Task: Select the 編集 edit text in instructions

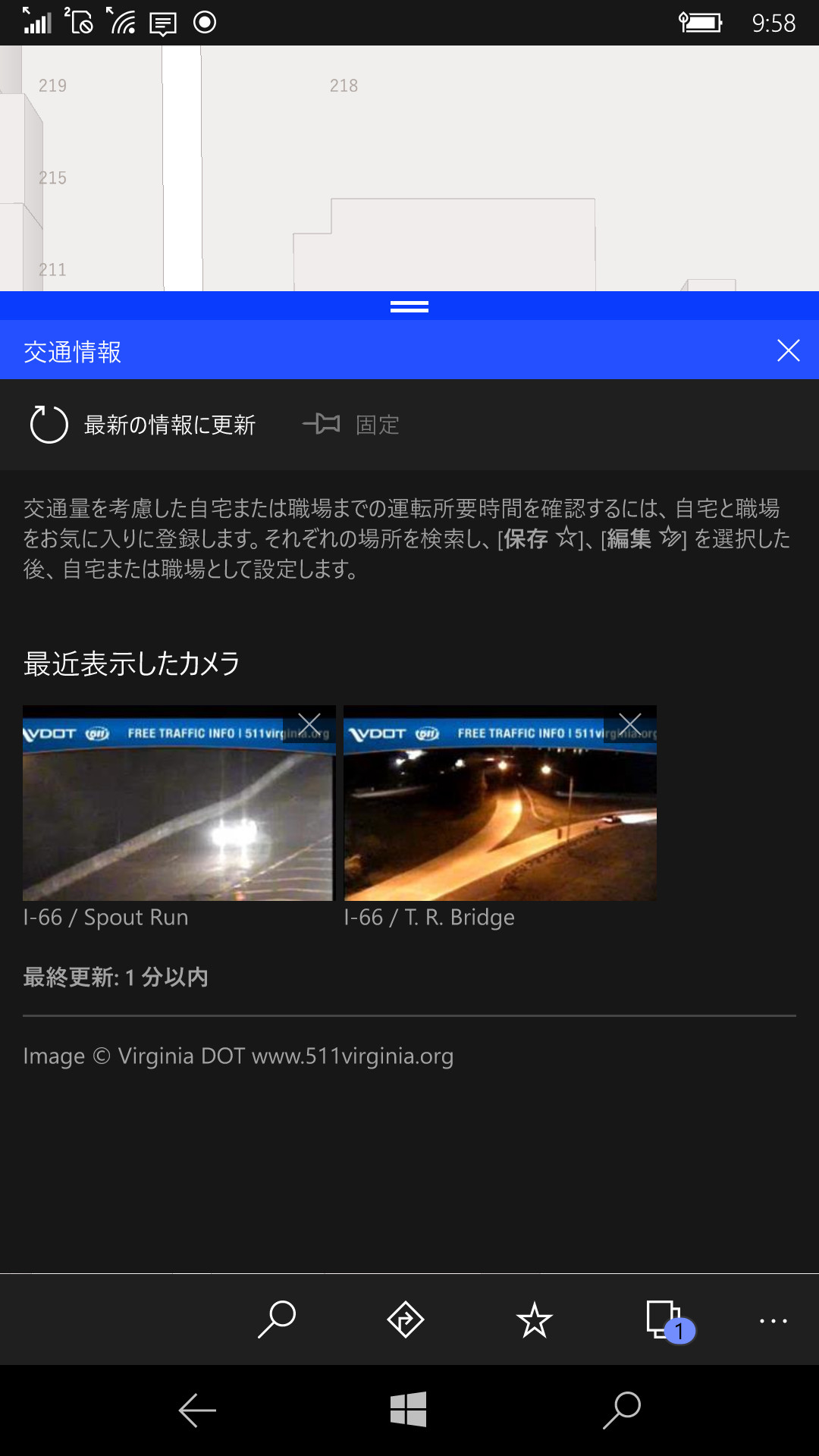Action: click(x=628, y=540)
